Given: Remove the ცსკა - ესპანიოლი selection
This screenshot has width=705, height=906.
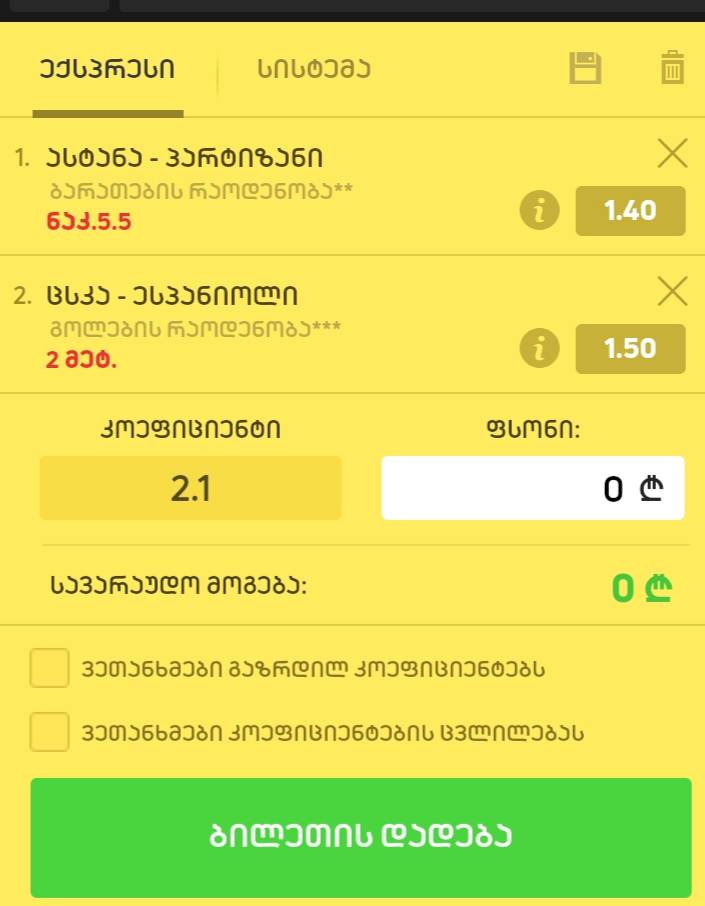Looking at the screenshot, I should (672, 291).
